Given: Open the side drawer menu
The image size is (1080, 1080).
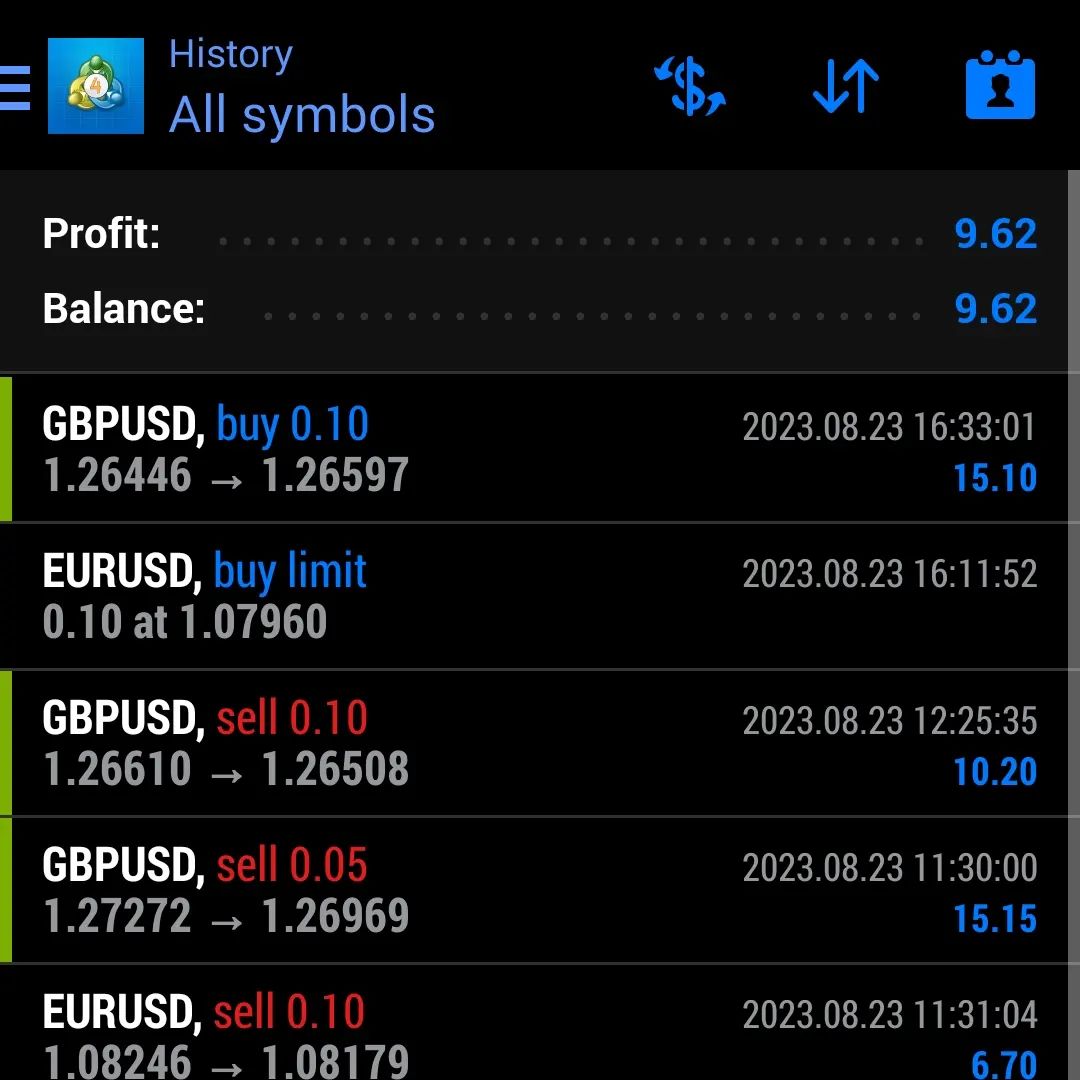Looking at the screenshot, I should (x=14, y=88).
